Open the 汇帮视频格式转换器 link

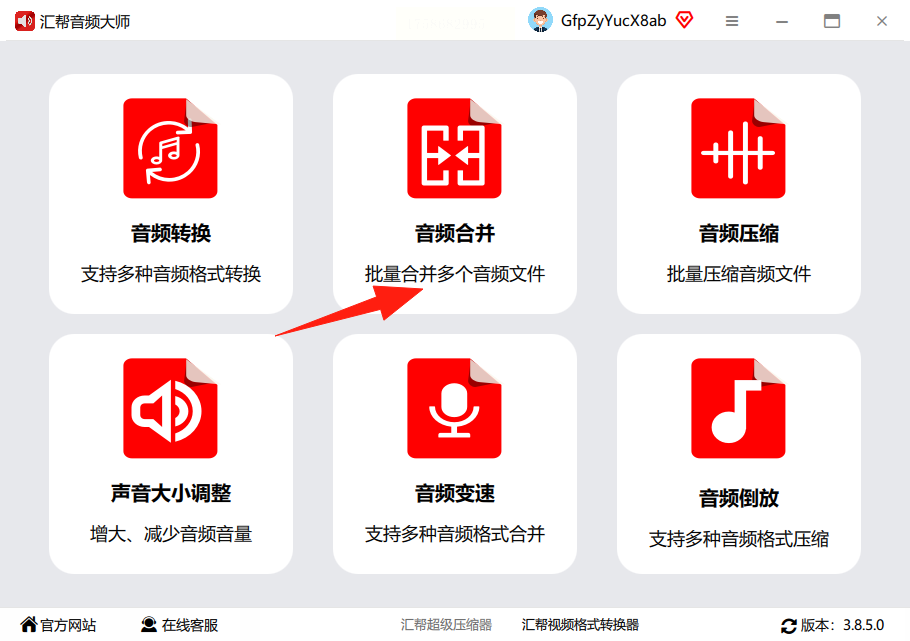[580, 625]
